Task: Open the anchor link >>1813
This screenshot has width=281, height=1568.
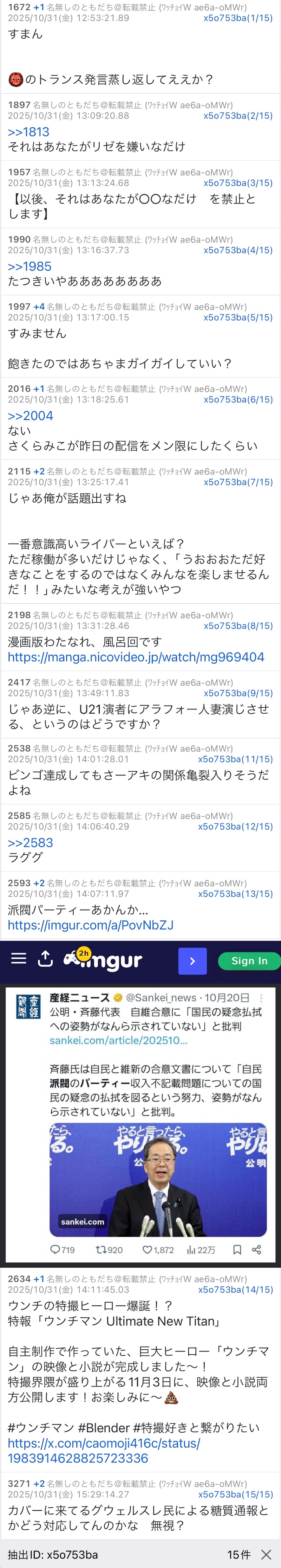Action: tap(28, 131)
